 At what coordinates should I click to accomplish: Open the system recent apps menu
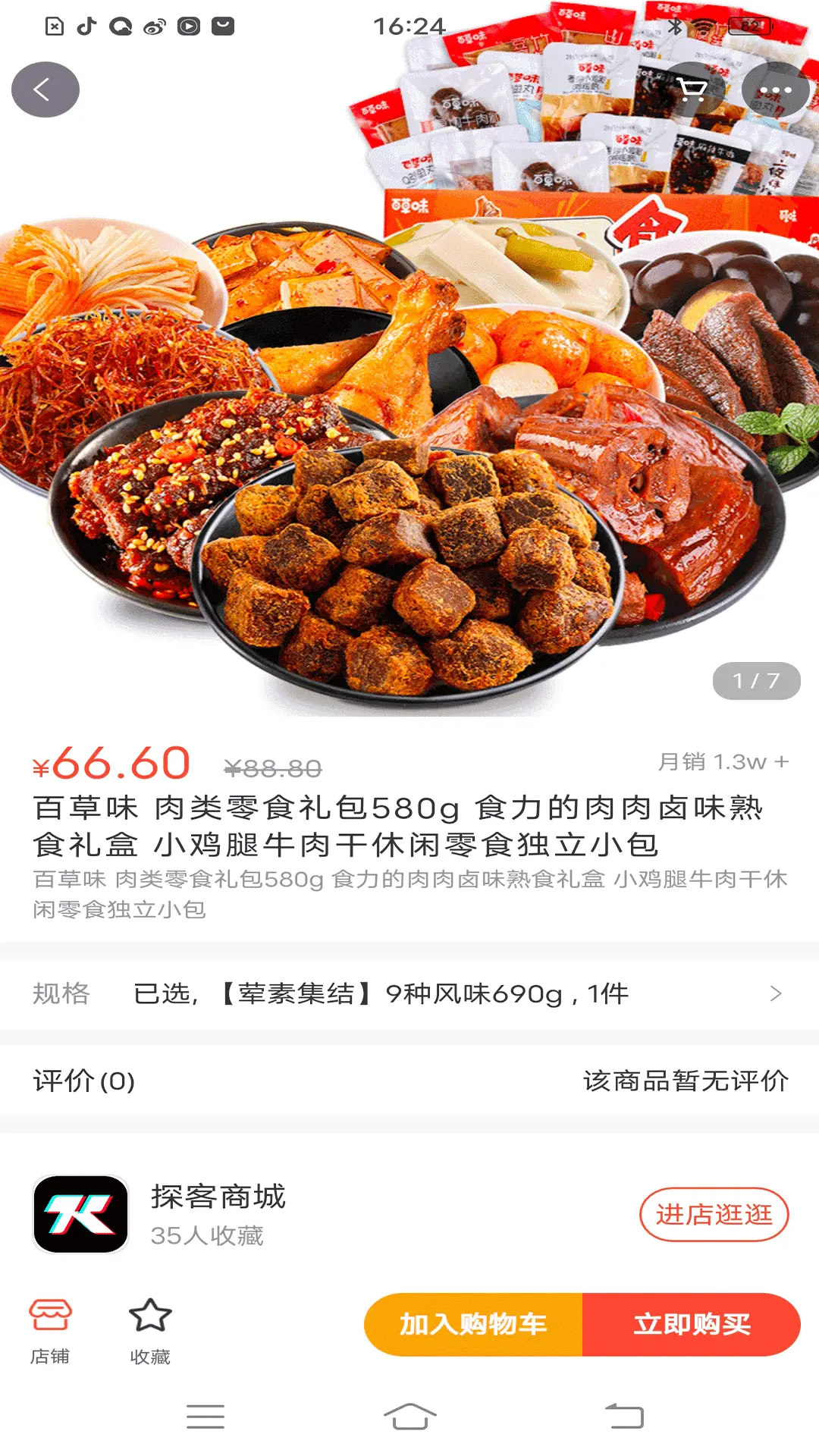tap(206, 1417)
